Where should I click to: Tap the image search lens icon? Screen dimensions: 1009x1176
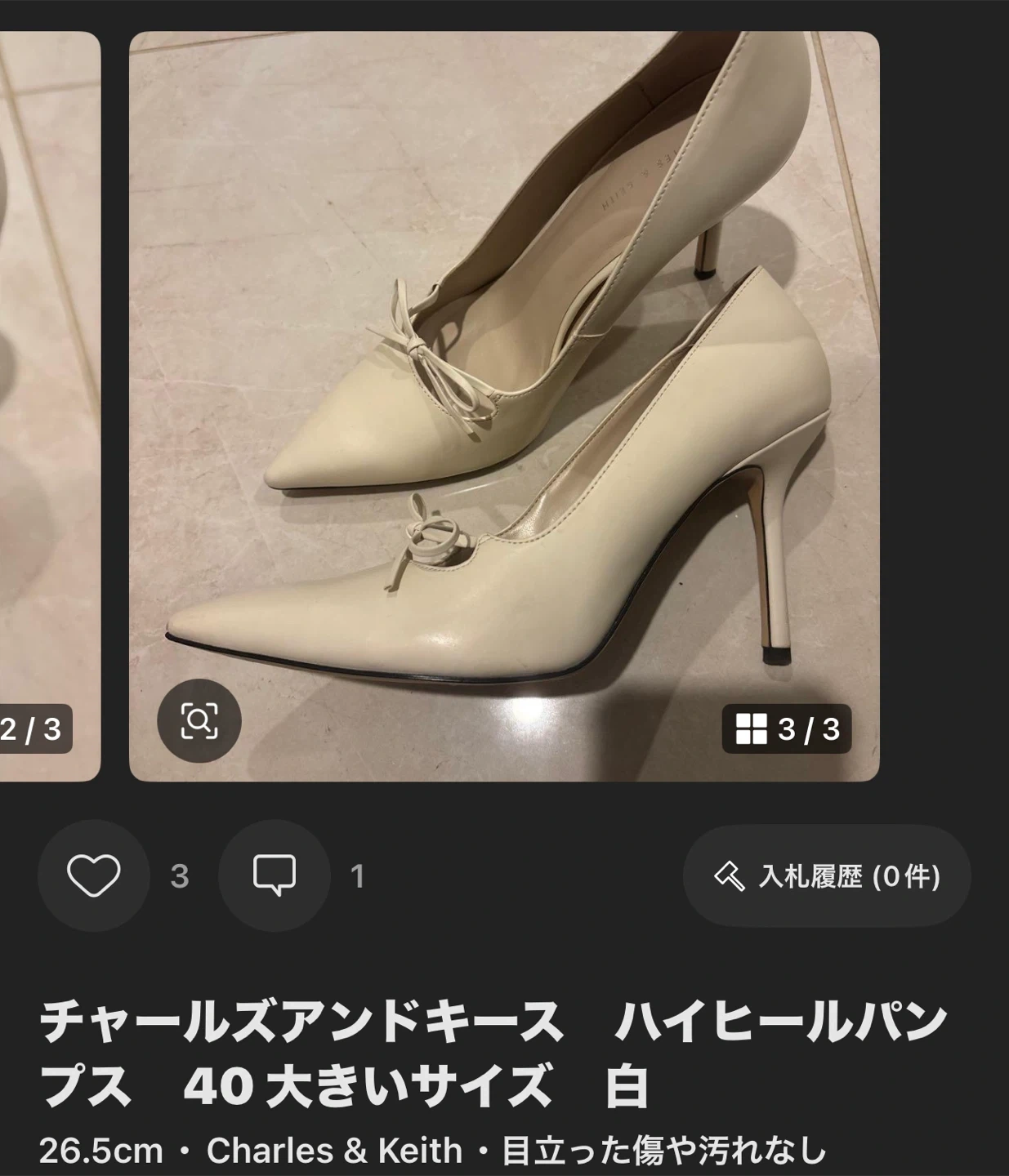(x=199, y=721)
